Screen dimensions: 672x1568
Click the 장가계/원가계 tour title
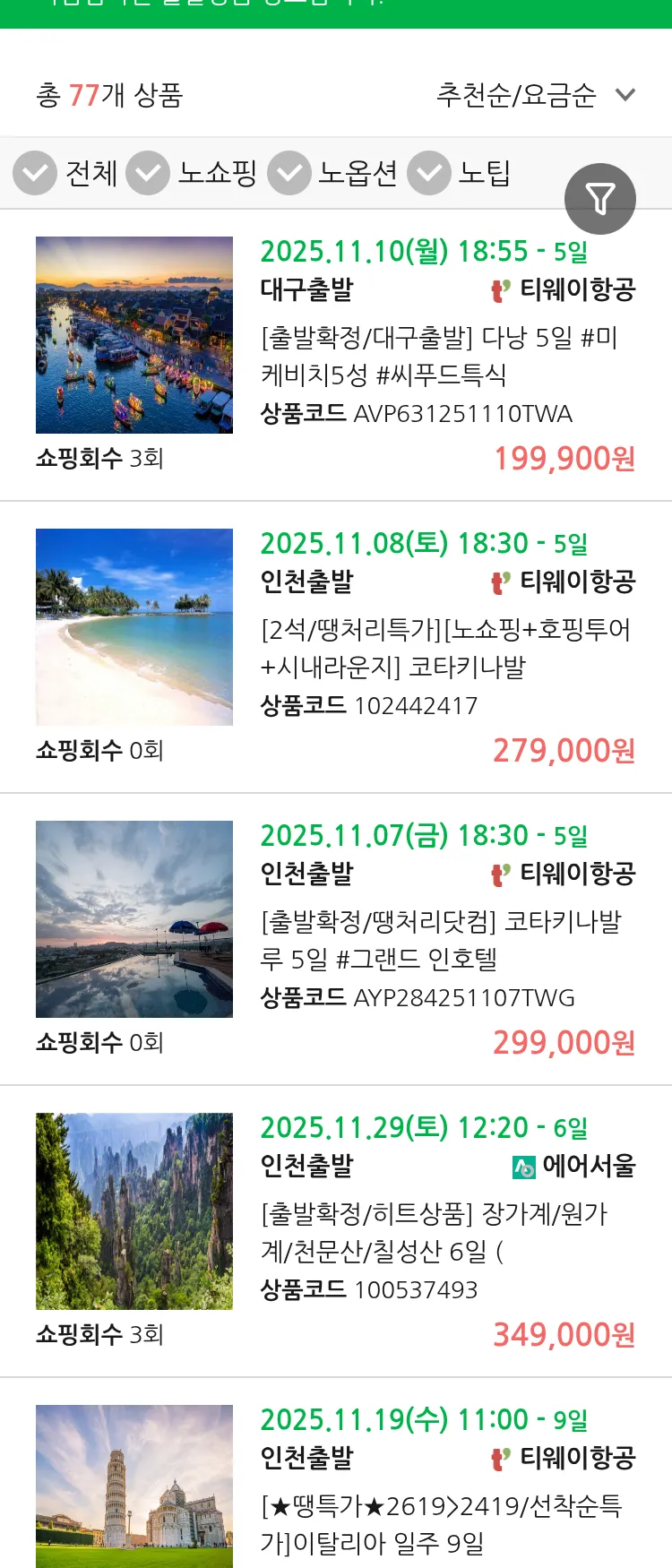click(430, 1234)
